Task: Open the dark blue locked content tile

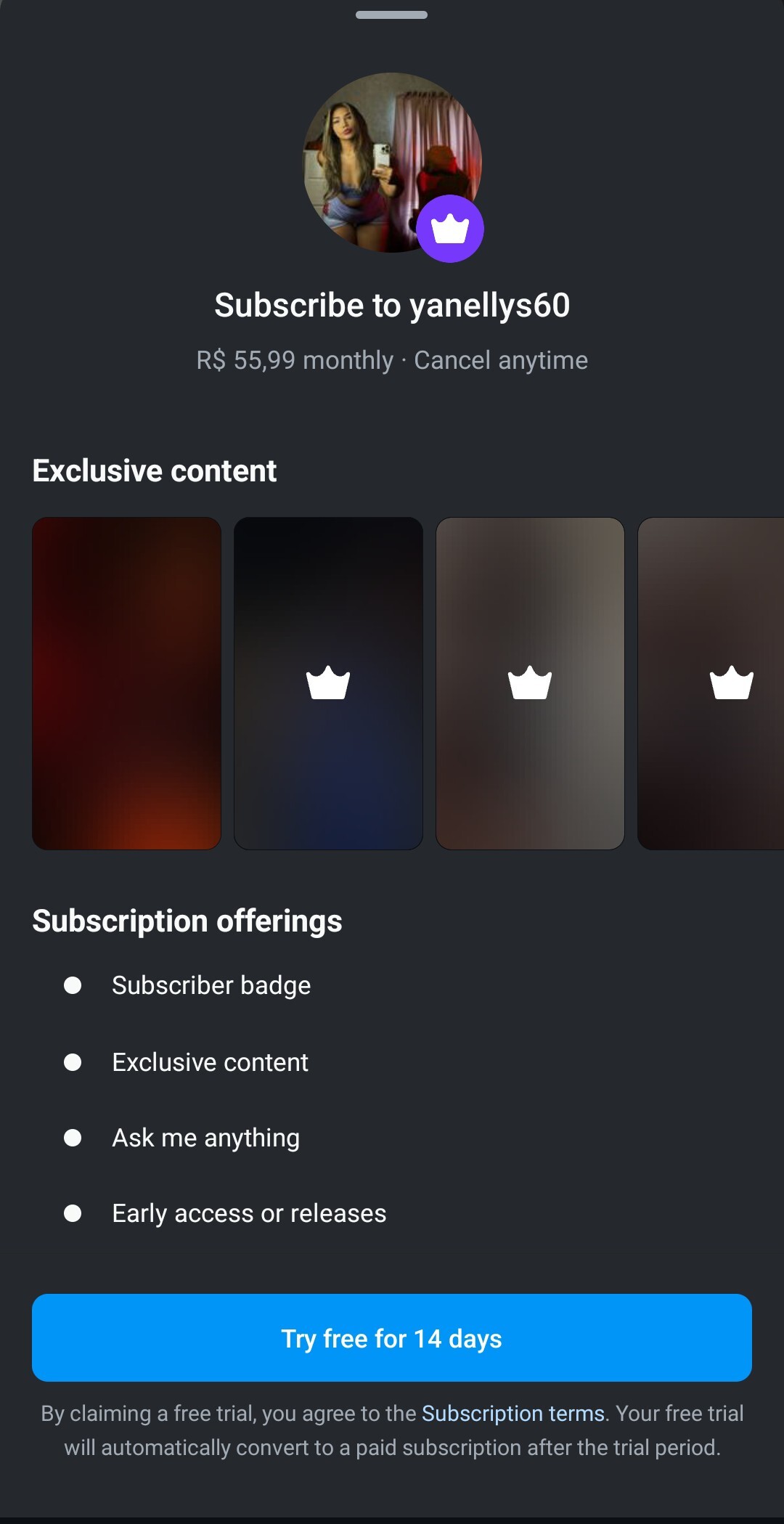Action: click(x=328, y=682)
